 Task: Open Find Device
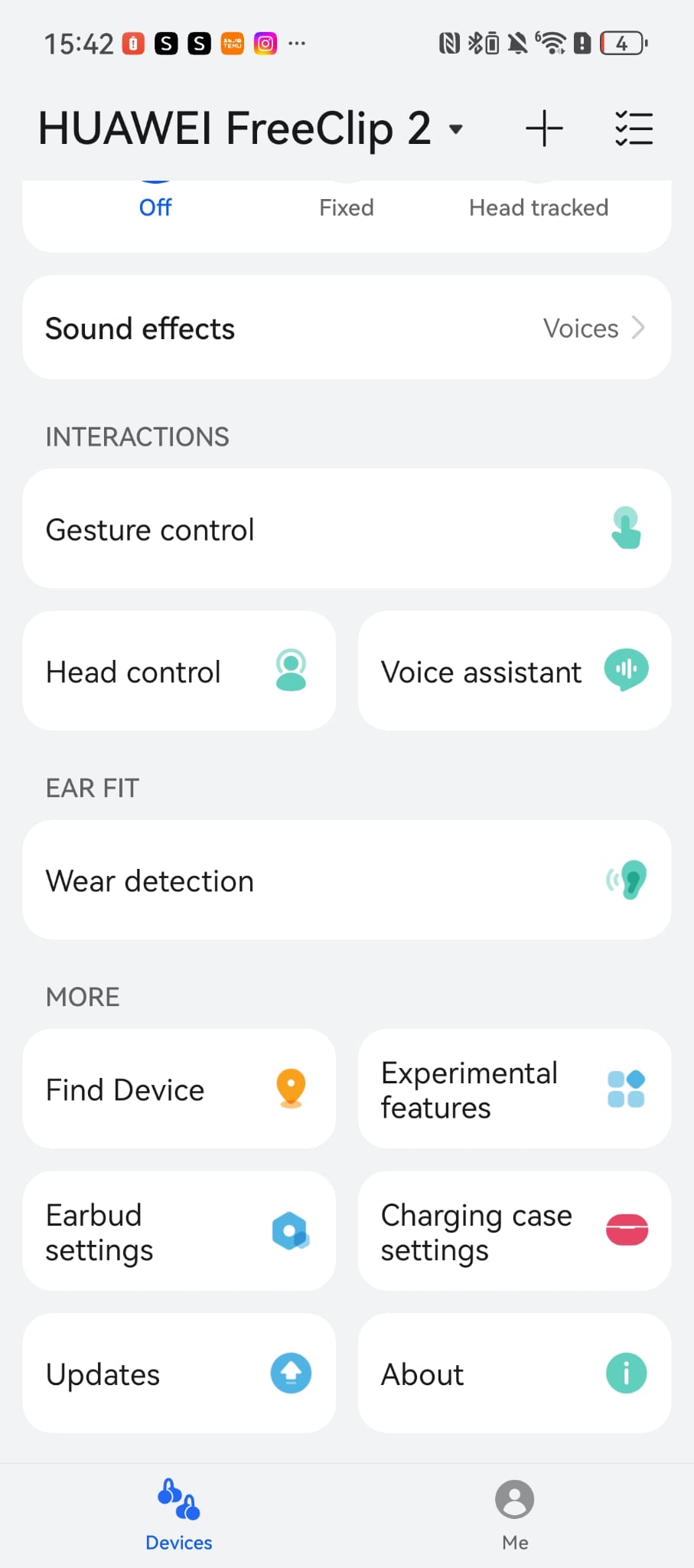[x=179, y=1089]
